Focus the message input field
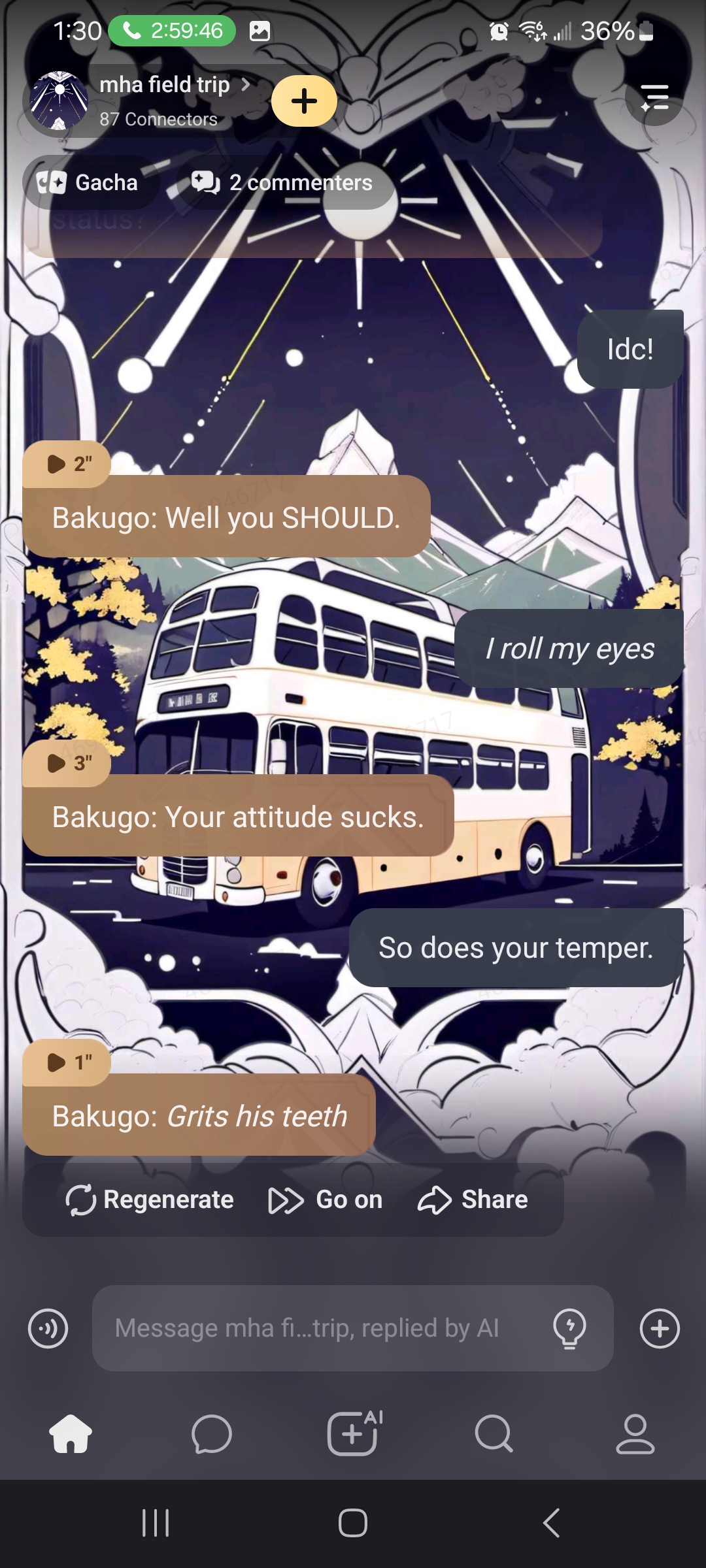Screen dimensions: 706x1568 (x=320, y=1328)
